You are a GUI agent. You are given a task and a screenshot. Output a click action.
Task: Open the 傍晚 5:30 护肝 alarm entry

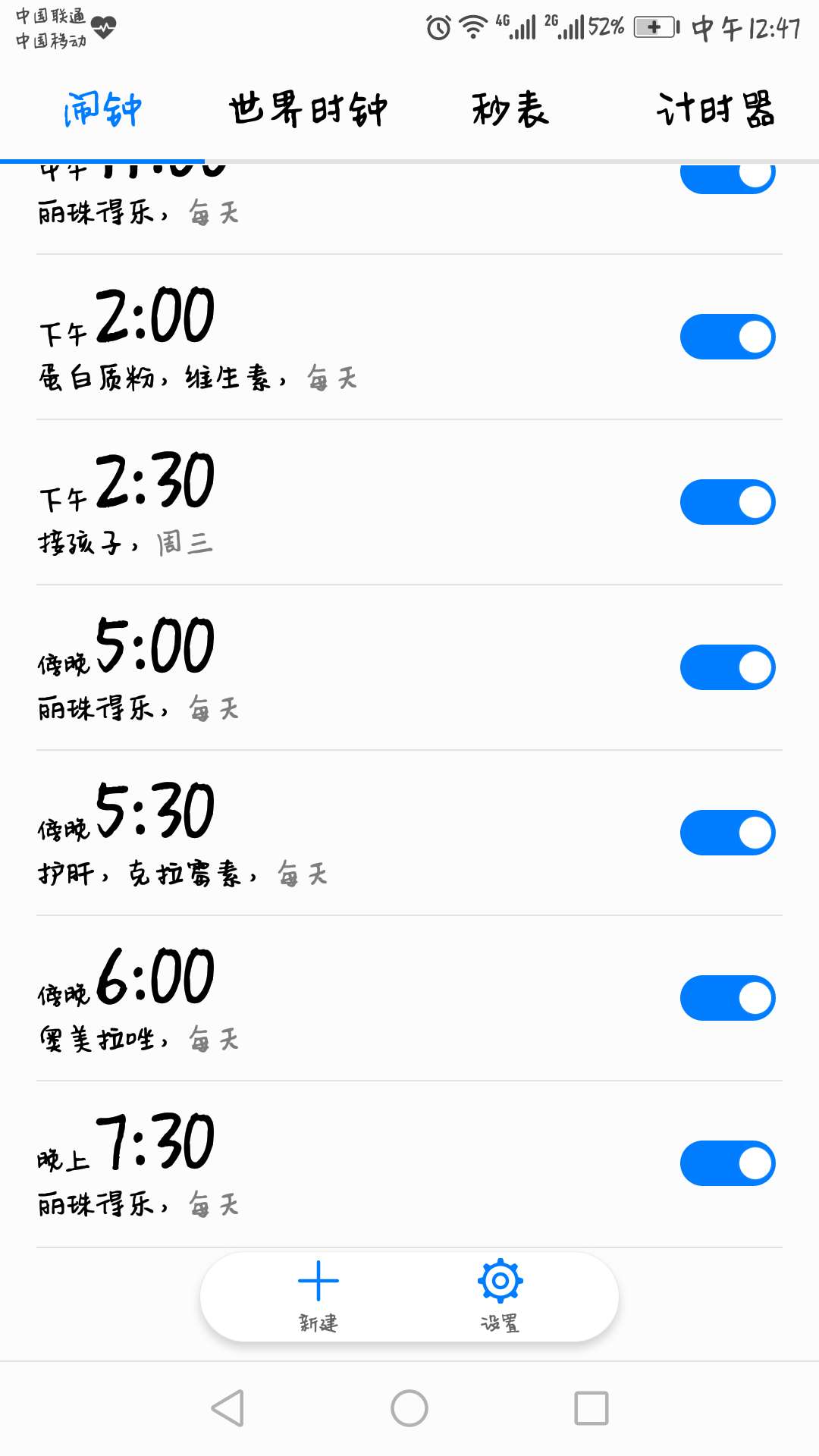(303, 833)
